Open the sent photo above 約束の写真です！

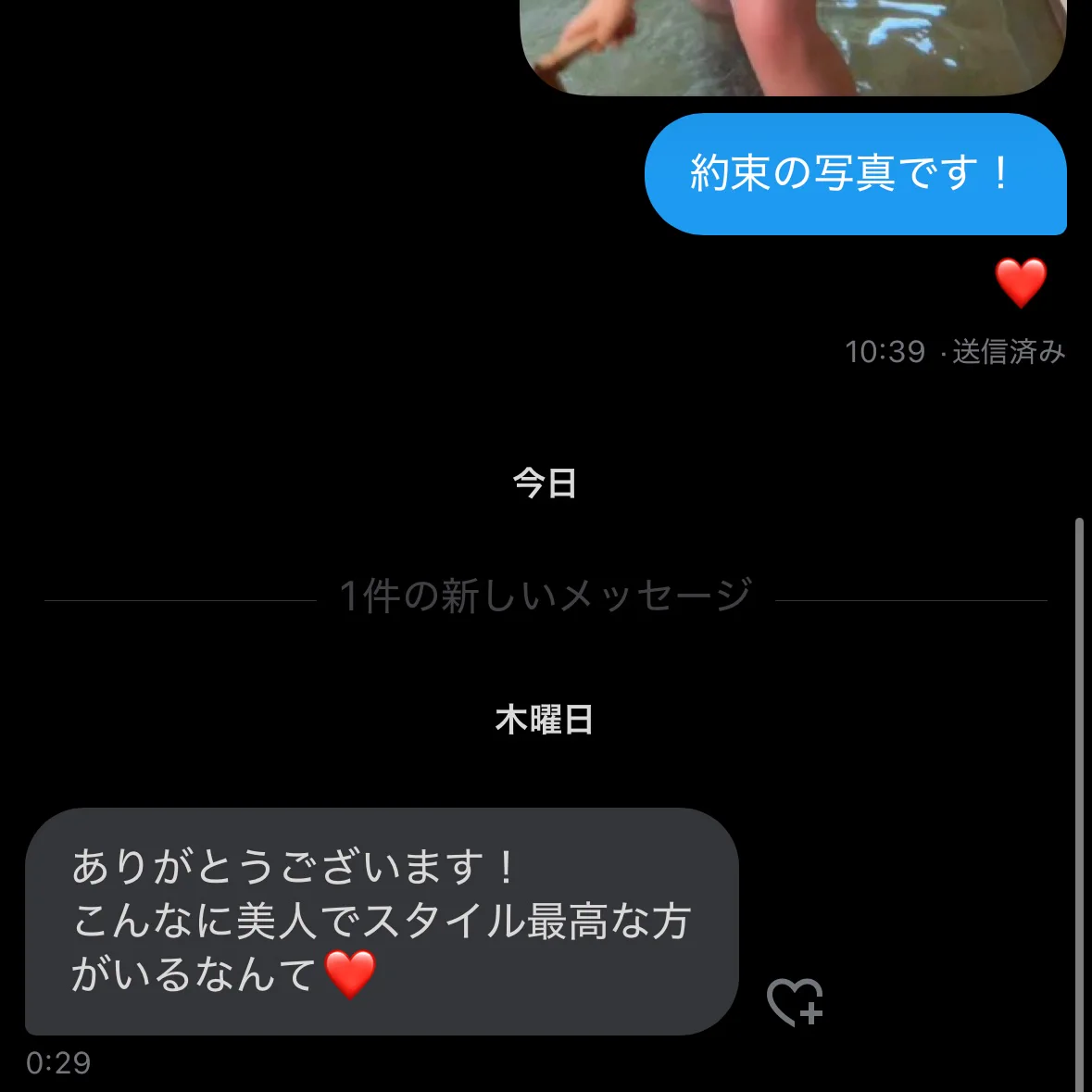(793, 46)
